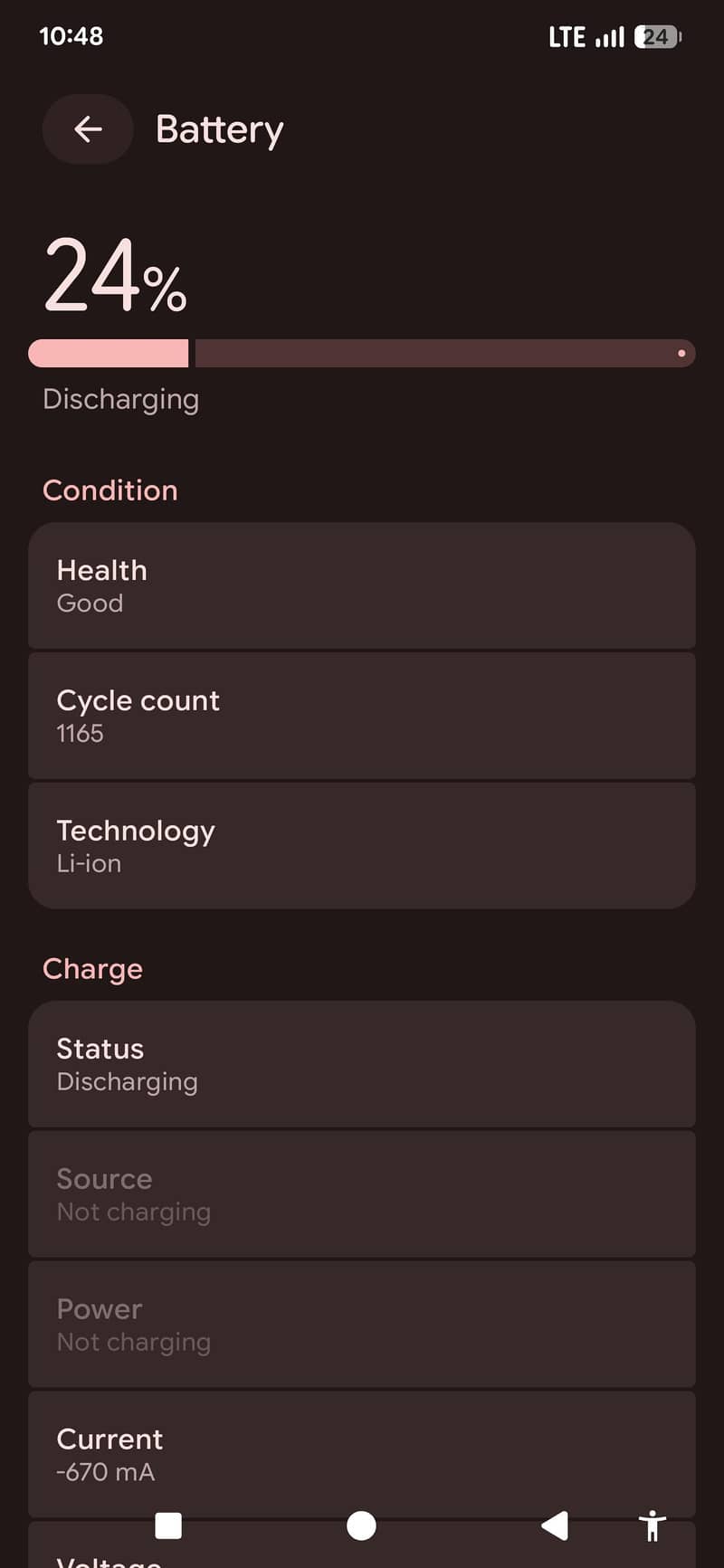Open the Technology row

pos(362,846)
